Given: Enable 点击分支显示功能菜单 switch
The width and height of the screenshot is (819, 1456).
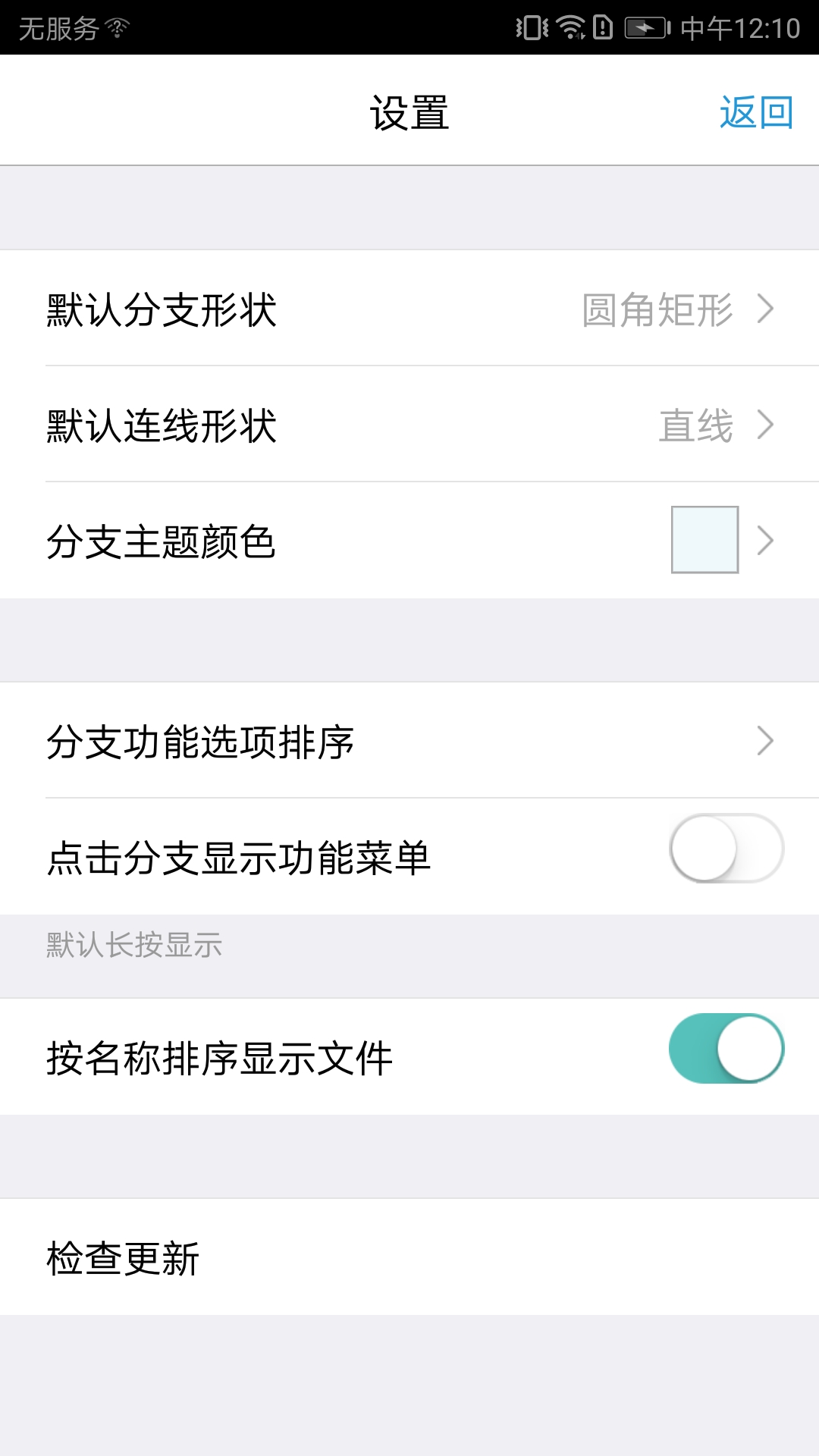Looking at the screenshot, I should point(726,849).
